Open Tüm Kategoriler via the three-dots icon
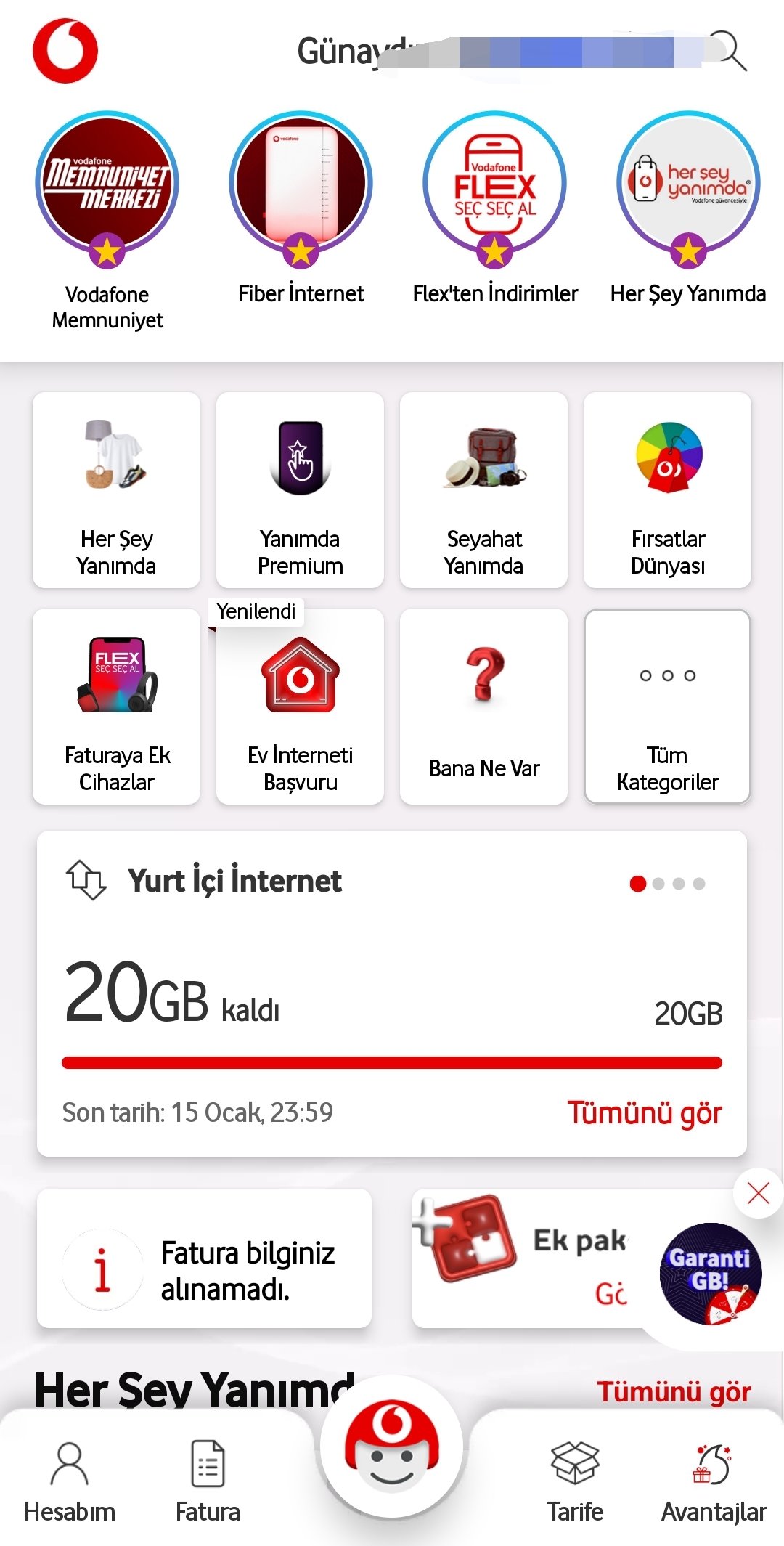 click(x=667, y=675)
